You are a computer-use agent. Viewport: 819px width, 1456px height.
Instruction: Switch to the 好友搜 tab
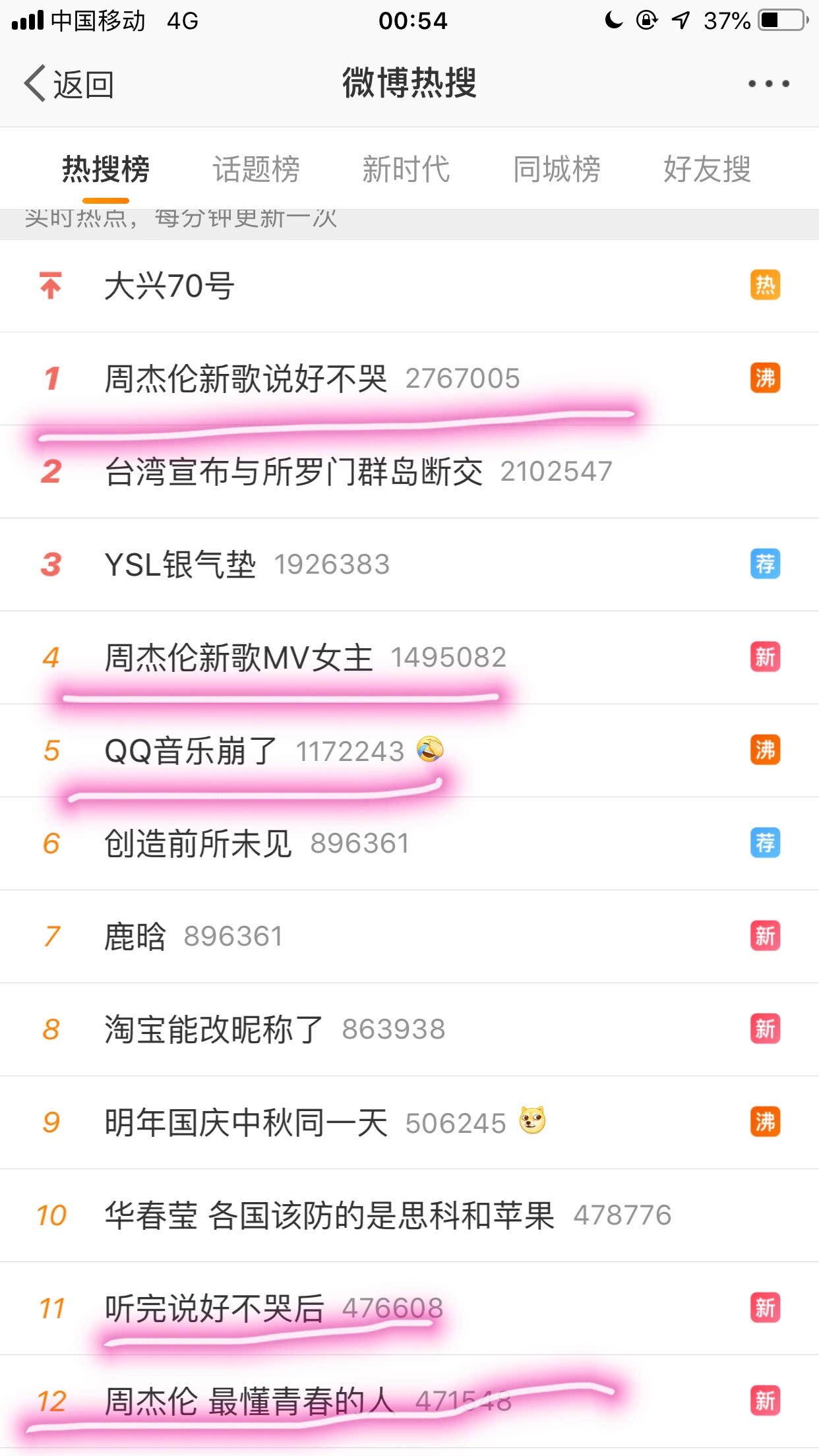point(707,169)
